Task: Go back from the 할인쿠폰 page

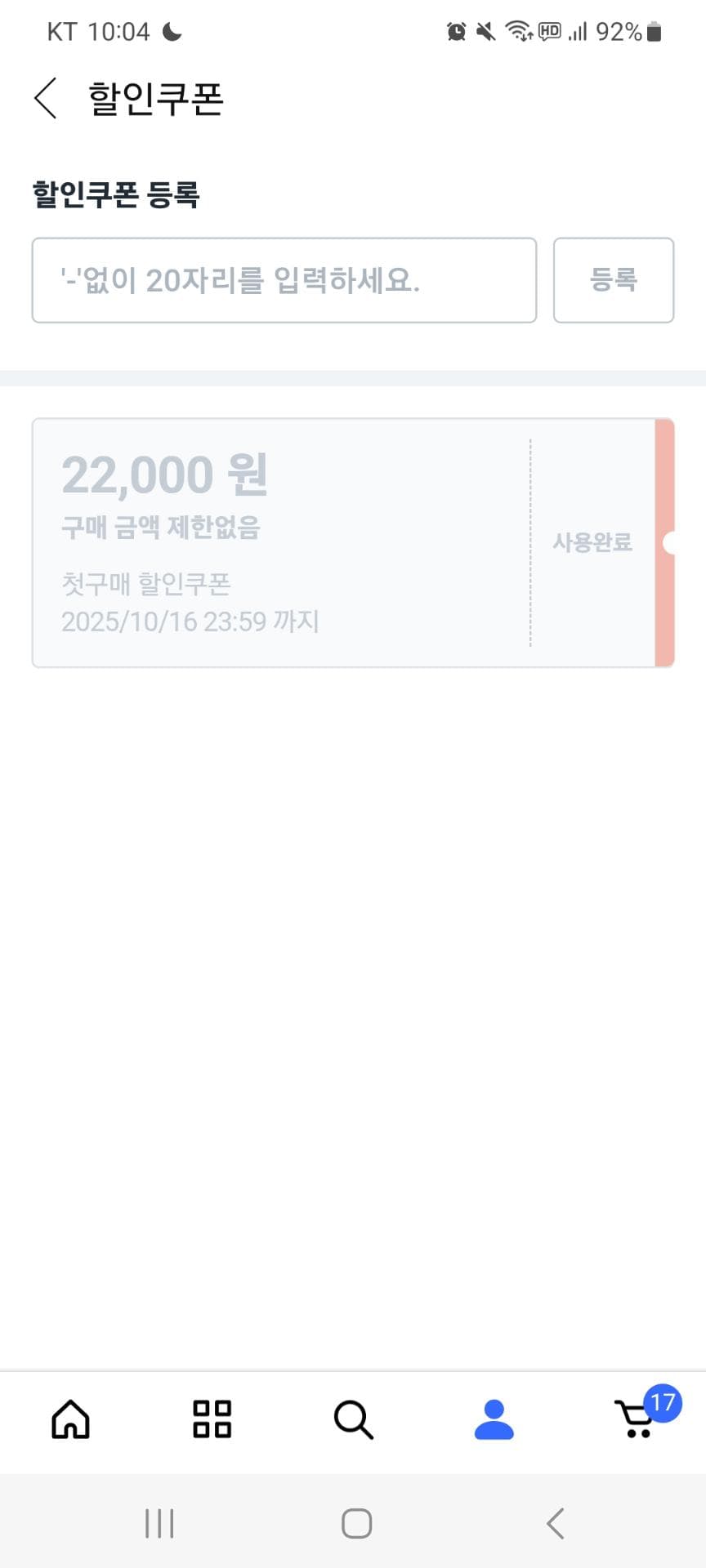Action: pyautogui.click(x=46, y=99)
